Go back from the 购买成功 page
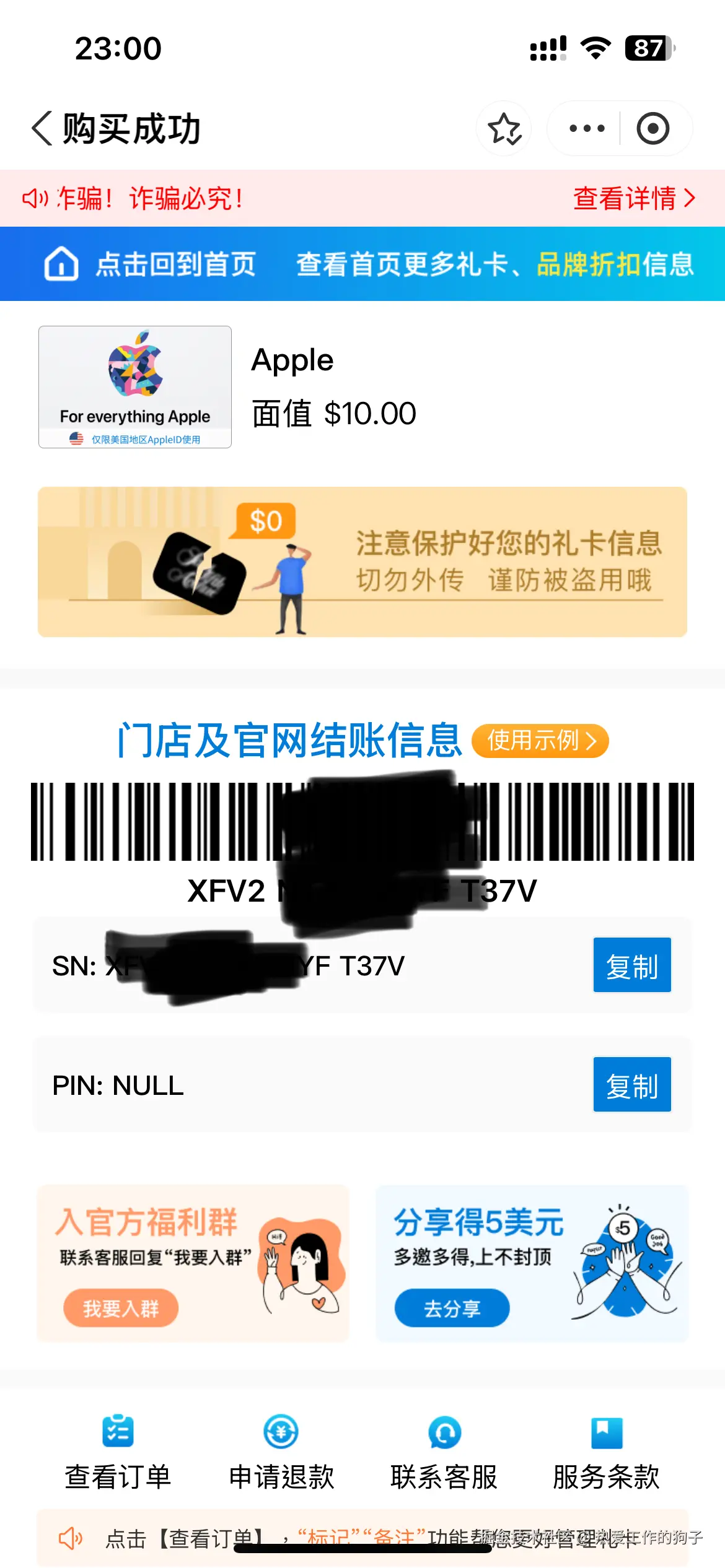The height and width of the screenshot is (1568, 725). coord(42,129)
